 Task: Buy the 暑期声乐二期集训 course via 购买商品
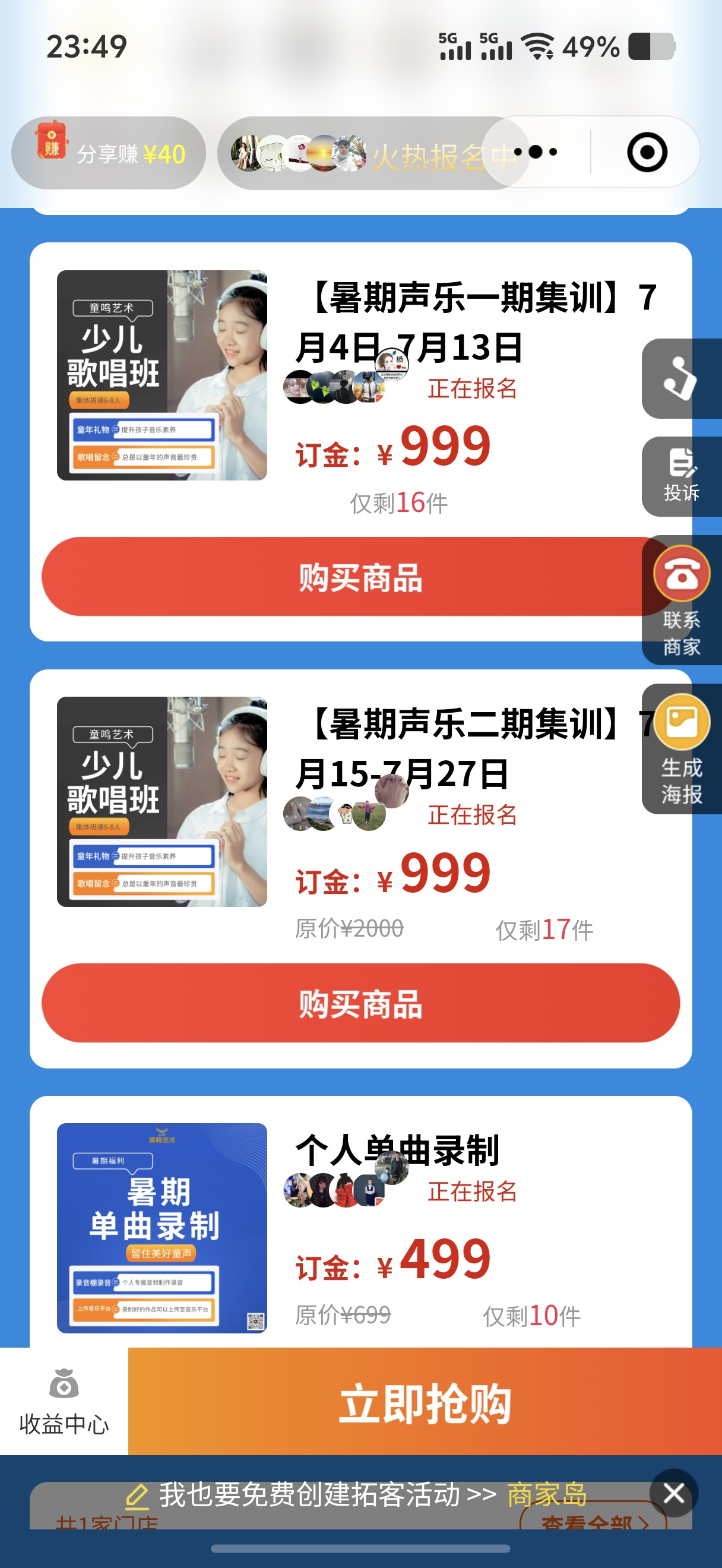(360, 1003)
